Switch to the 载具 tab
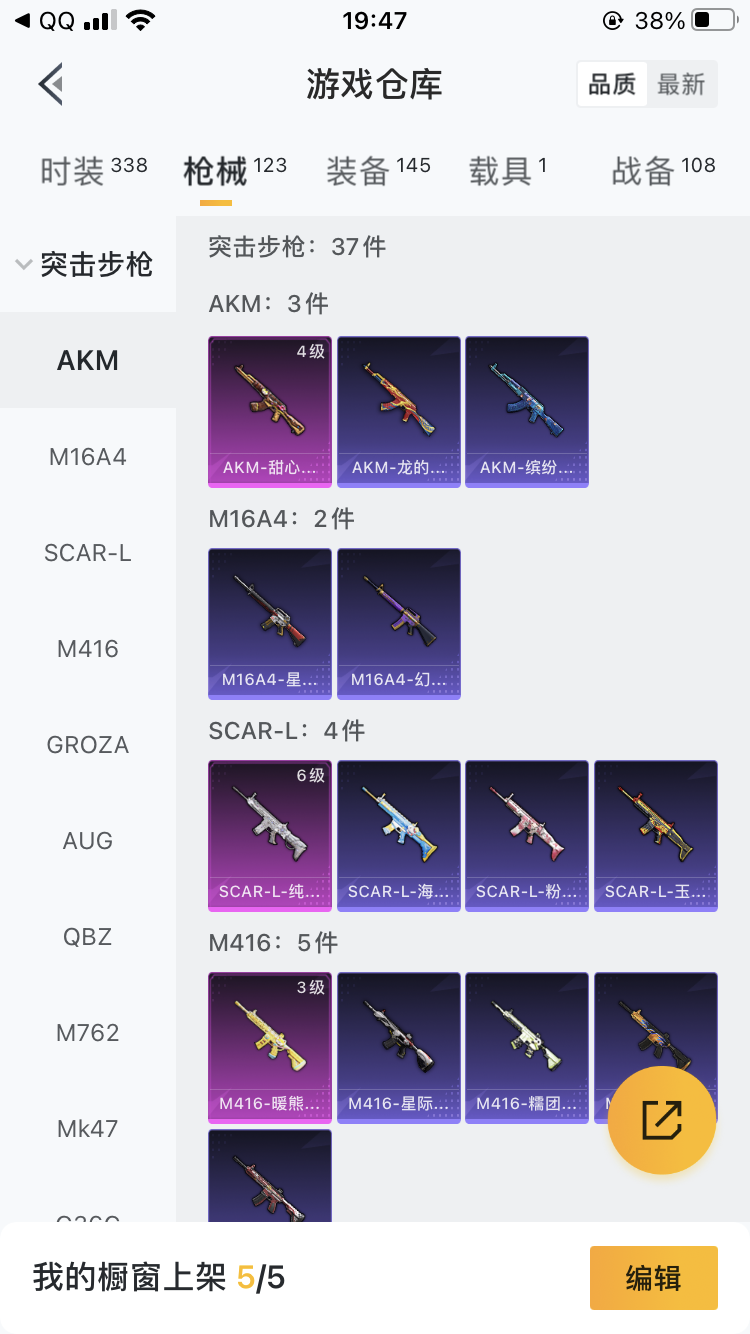The image size is (750, 1334). (x=508, y=171)
